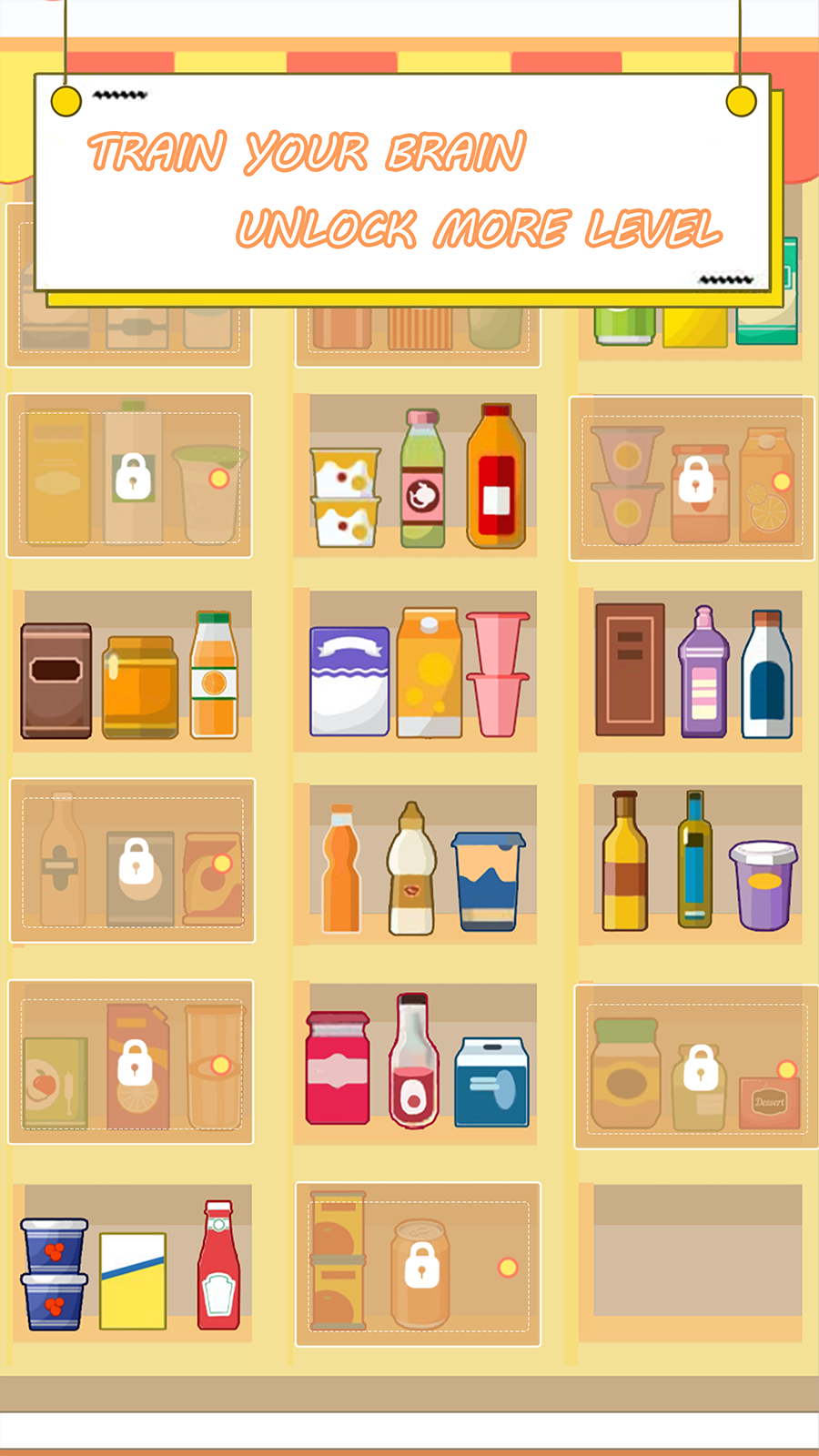Select the hot sauce bottle with red cap
The width and height of the screenshot is (819, 1456).
(415, 1060)
